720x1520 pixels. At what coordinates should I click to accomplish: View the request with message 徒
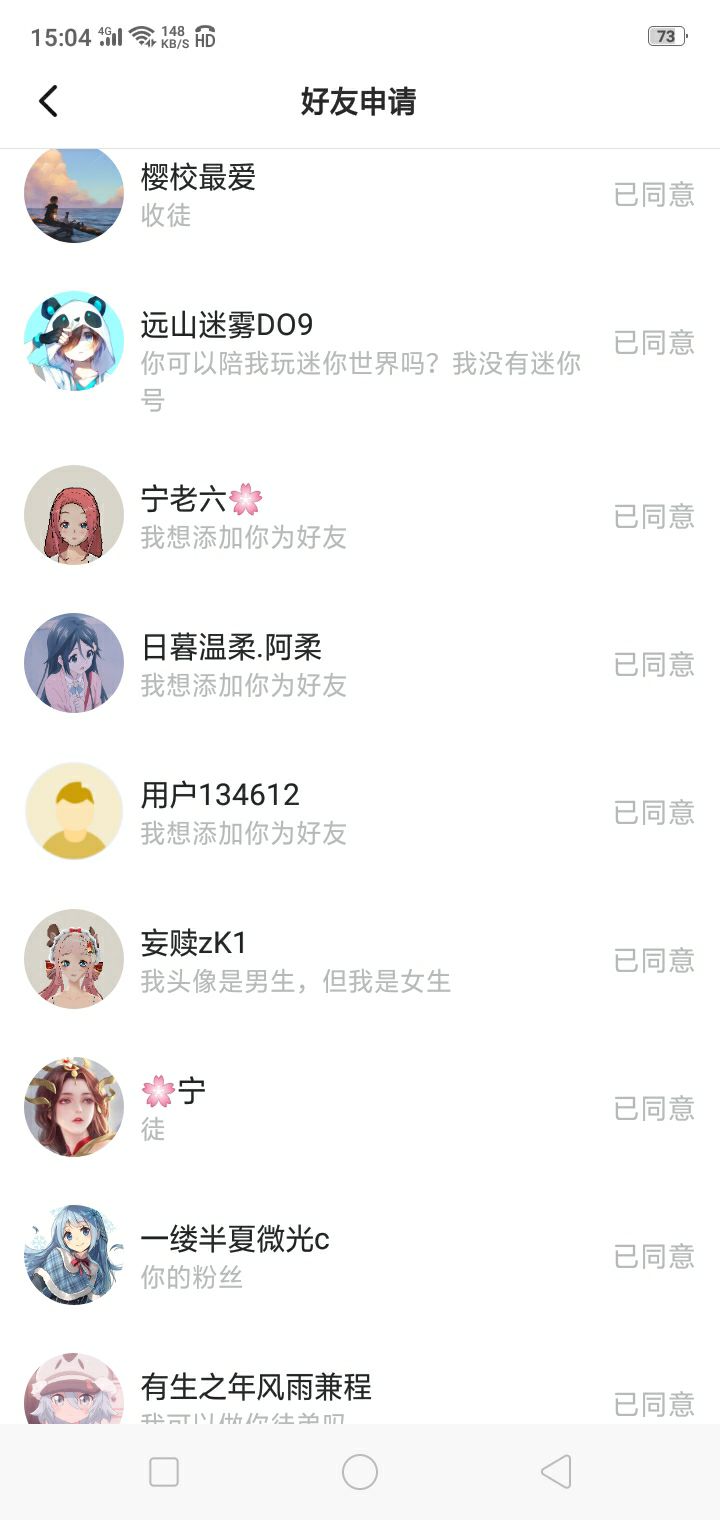[360, 1108]
